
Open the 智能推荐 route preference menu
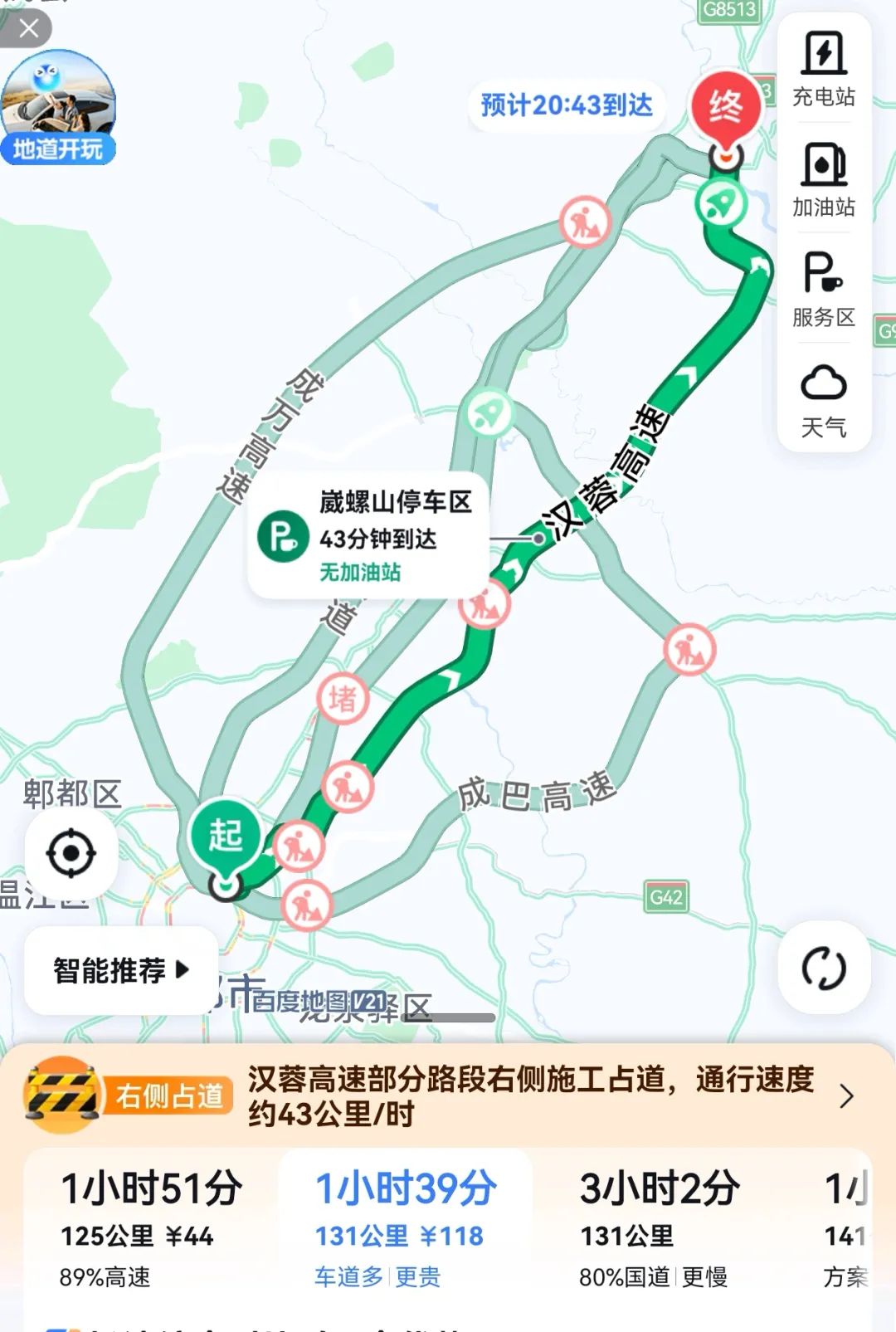pos(121,969)
